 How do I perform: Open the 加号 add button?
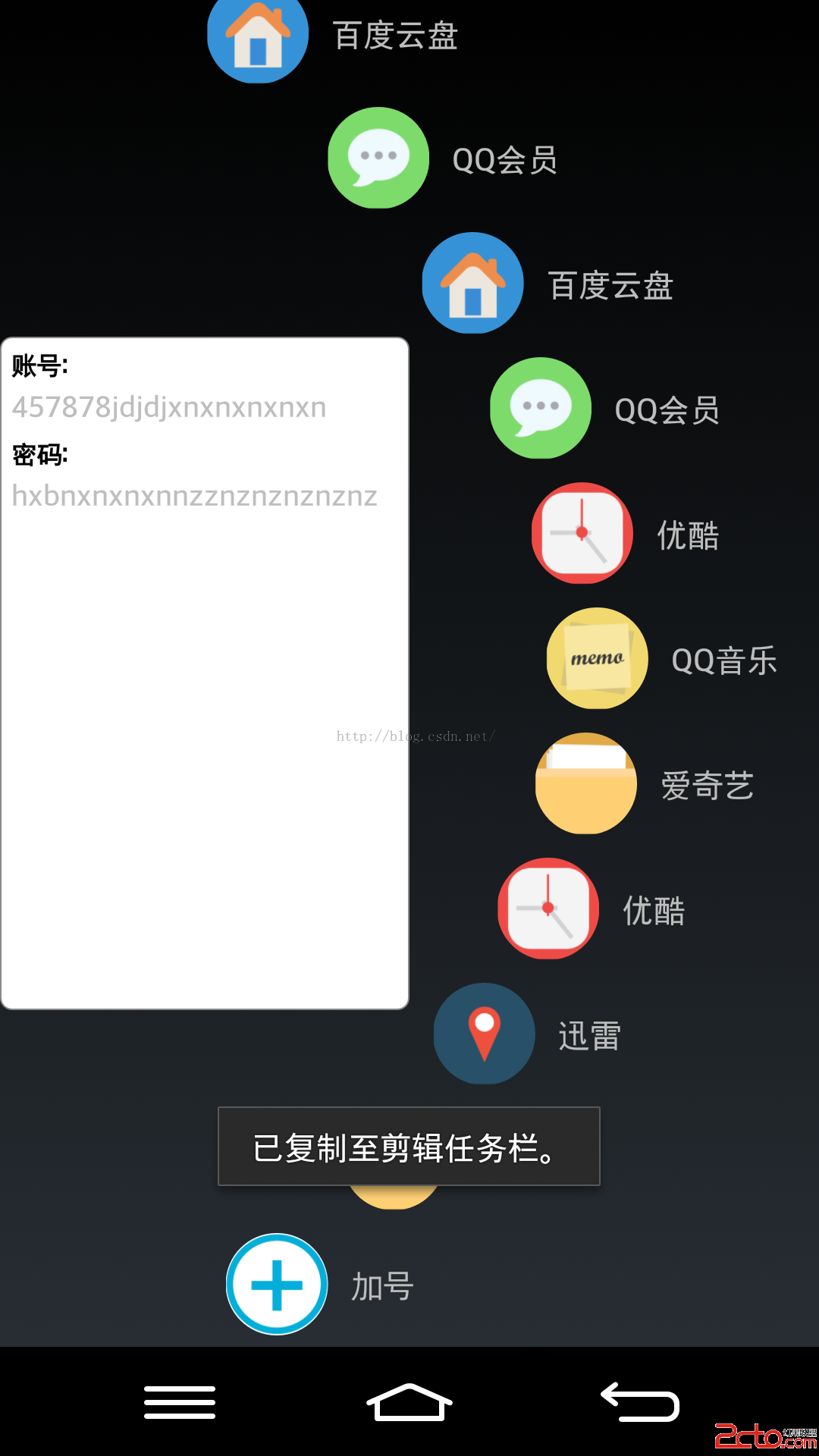277,1284
